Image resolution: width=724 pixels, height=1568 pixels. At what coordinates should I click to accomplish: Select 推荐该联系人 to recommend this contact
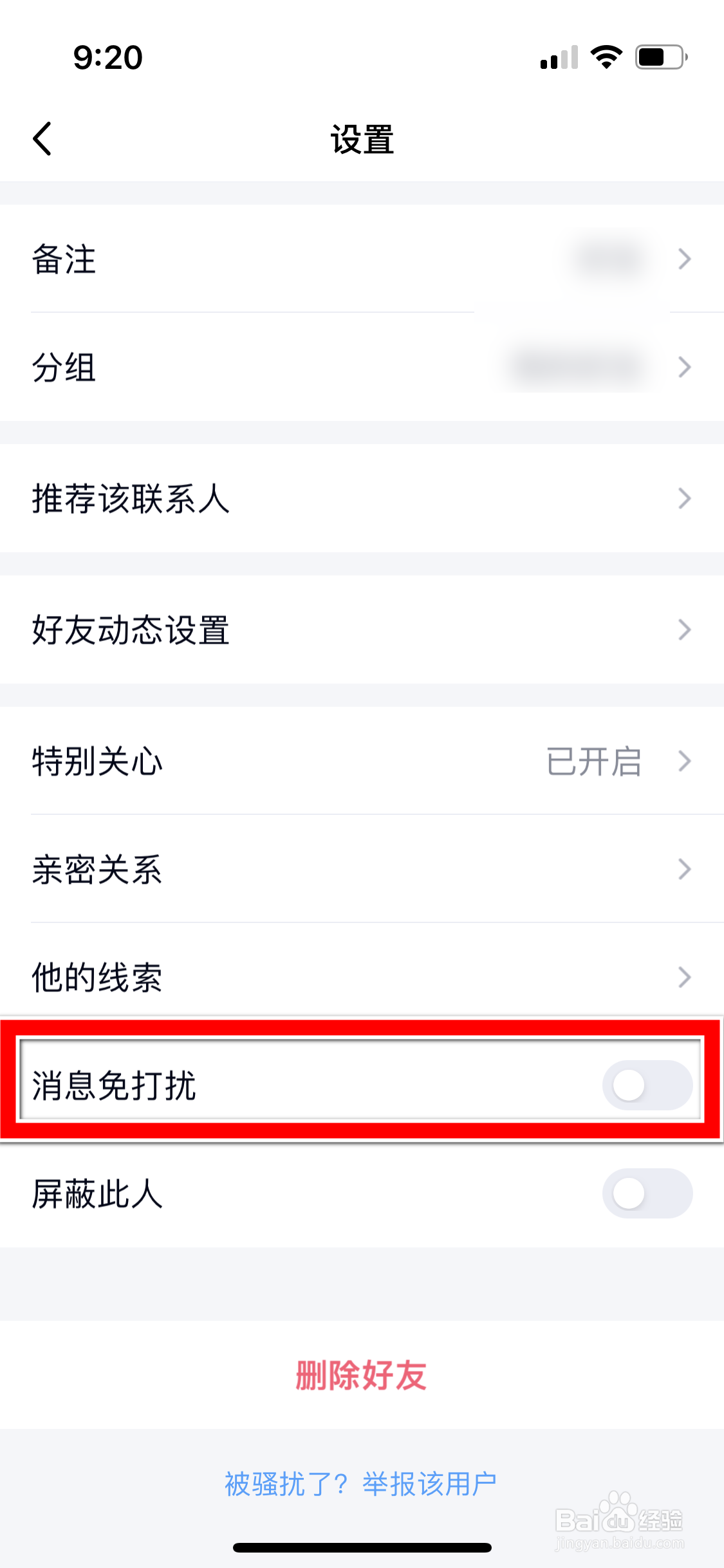[x=362, y=498]
